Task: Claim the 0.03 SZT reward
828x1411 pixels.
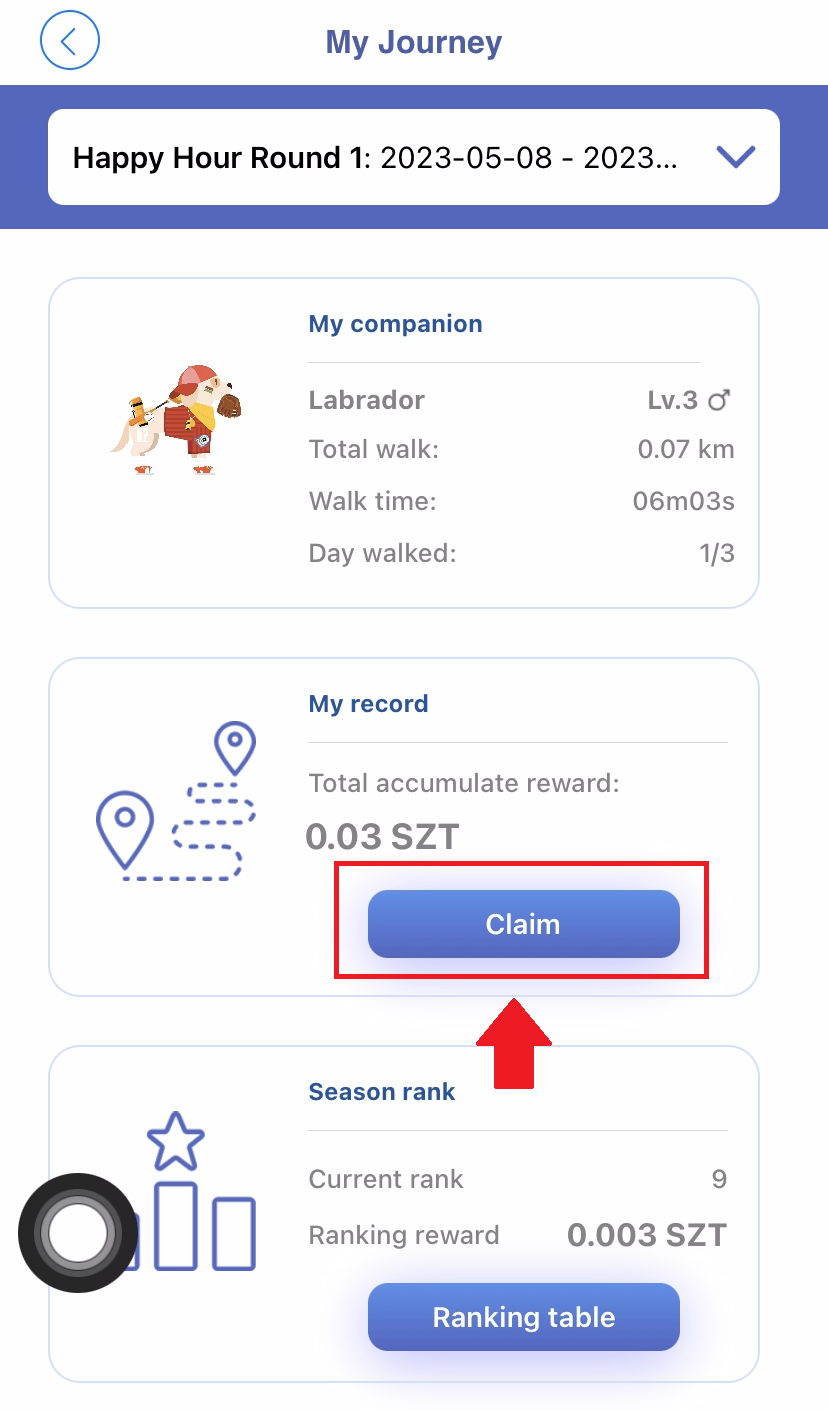Action: click(x=523, y=924)
